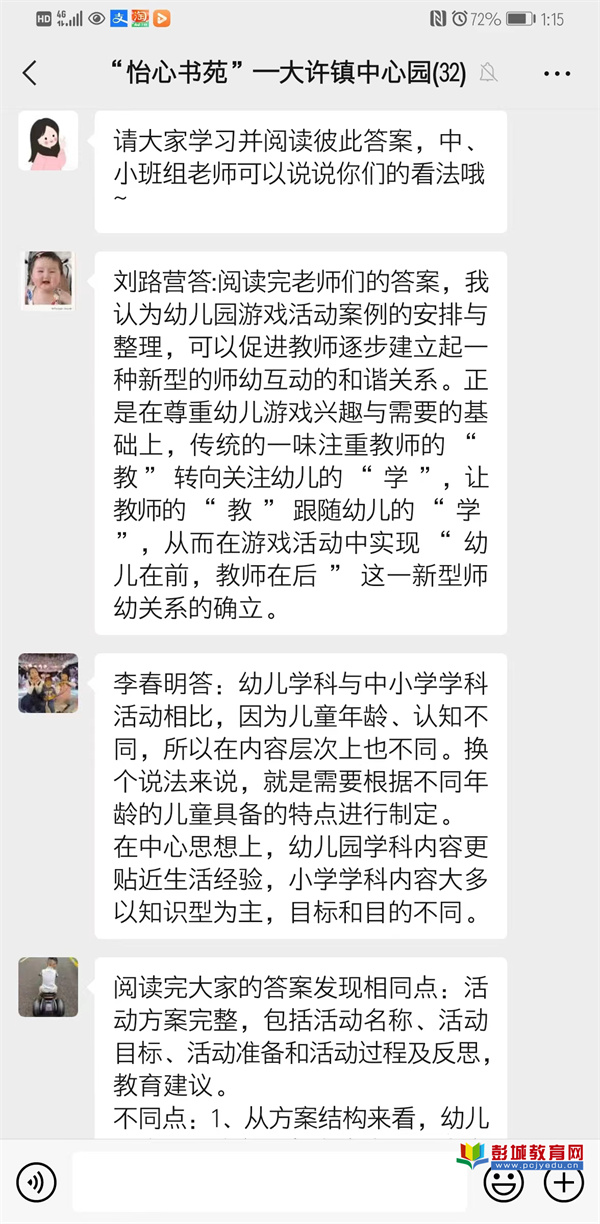Viewport: 600px width, 1224px height.
Task: Tap the message text field
Action: tap(270, 1182)
